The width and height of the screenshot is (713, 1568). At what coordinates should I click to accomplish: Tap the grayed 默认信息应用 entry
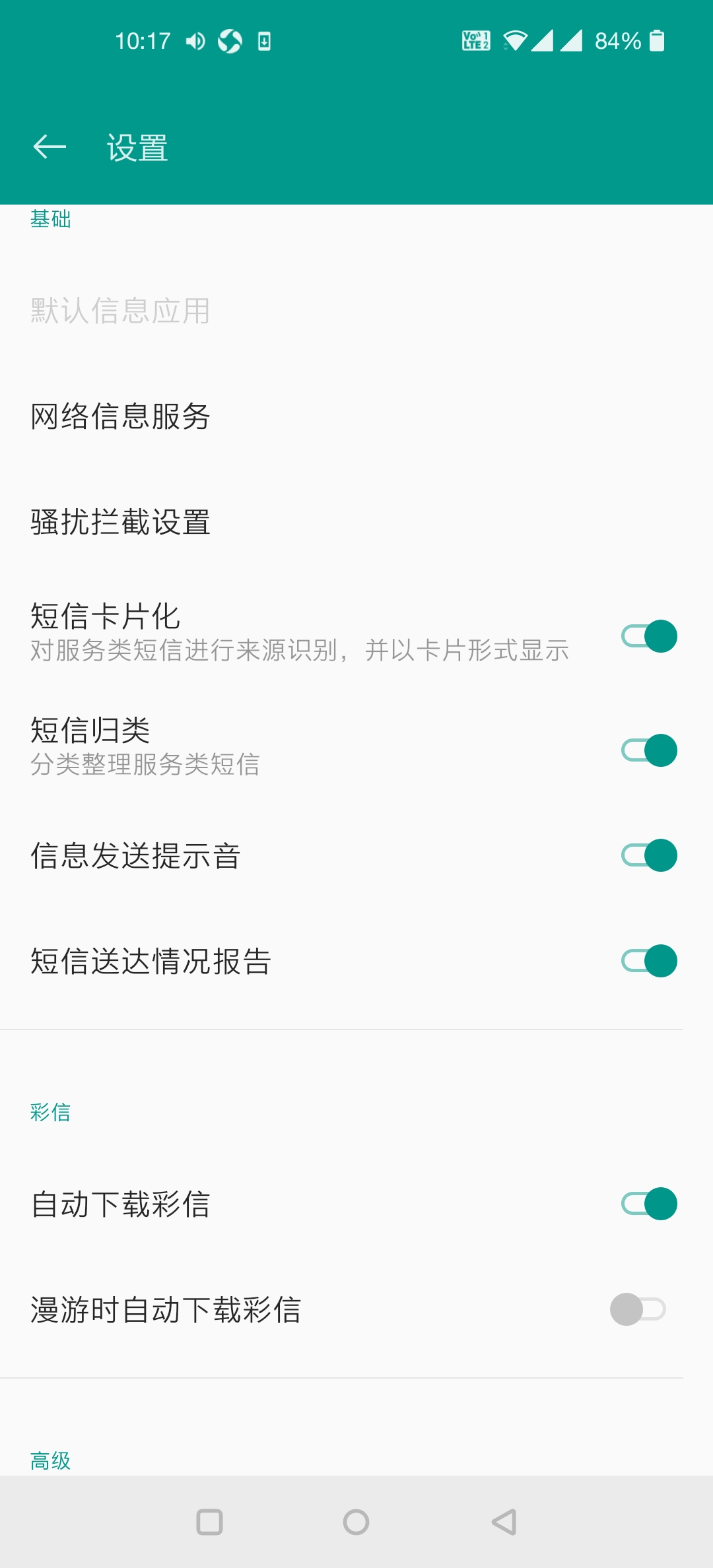pyautogui.click(x=121, y=311)
